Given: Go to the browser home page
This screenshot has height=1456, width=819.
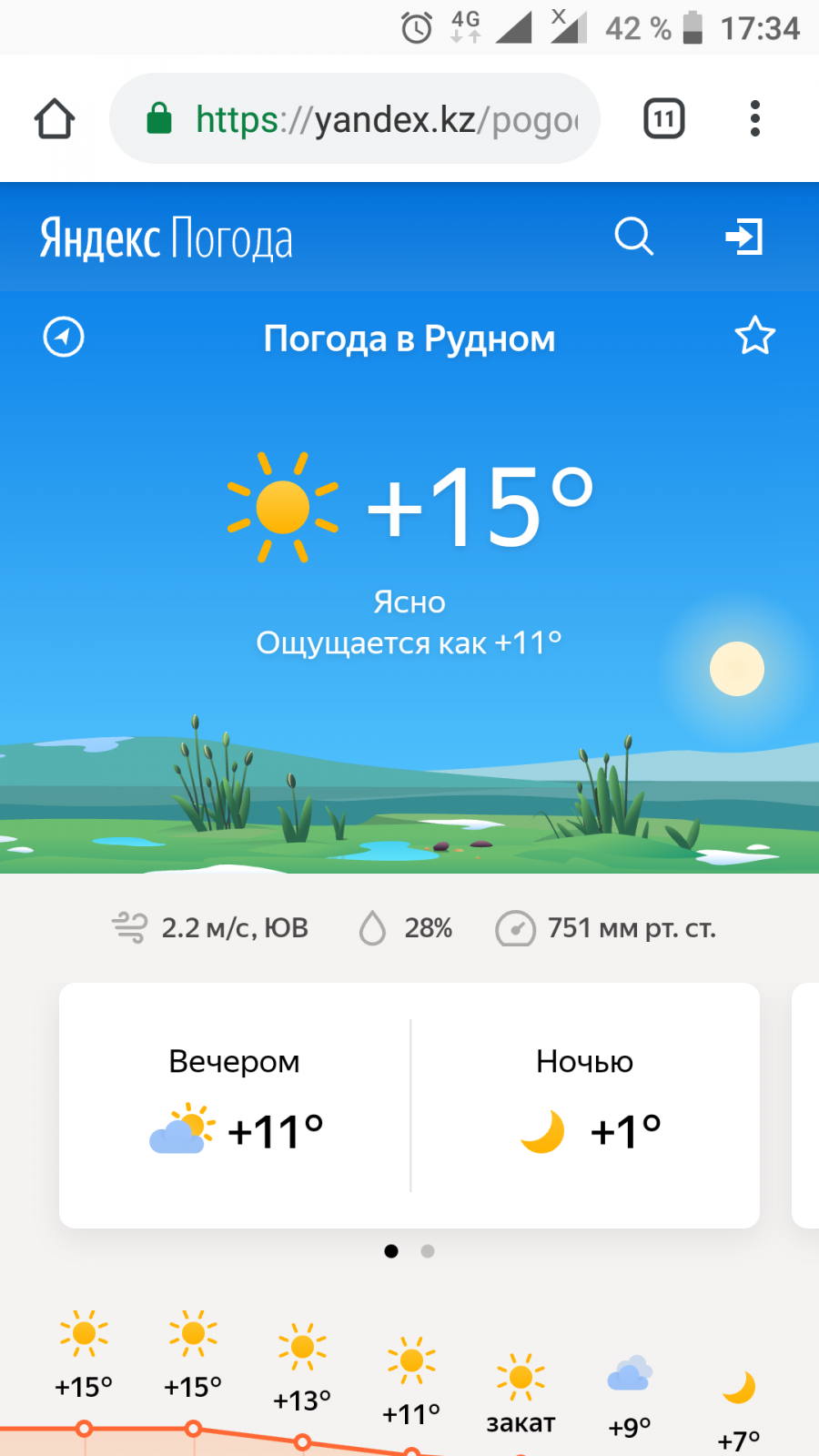Looking at the screenshot, I should point(55,118).
